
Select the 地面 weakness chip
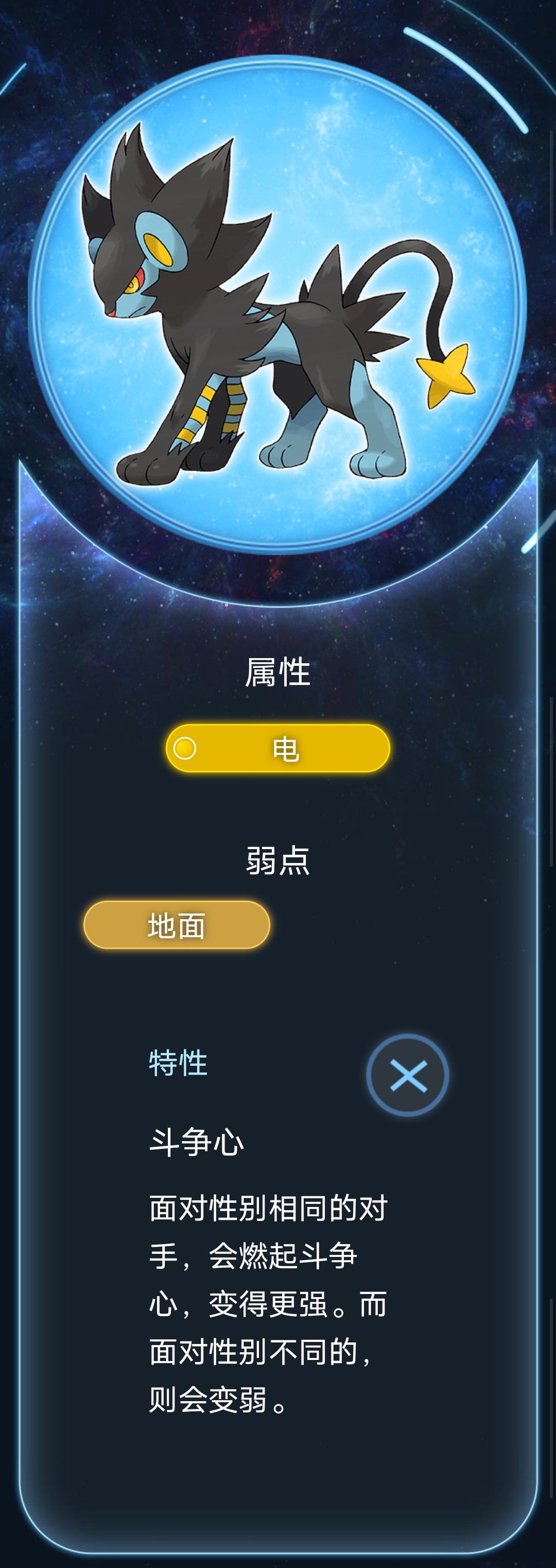coord(177,925)
